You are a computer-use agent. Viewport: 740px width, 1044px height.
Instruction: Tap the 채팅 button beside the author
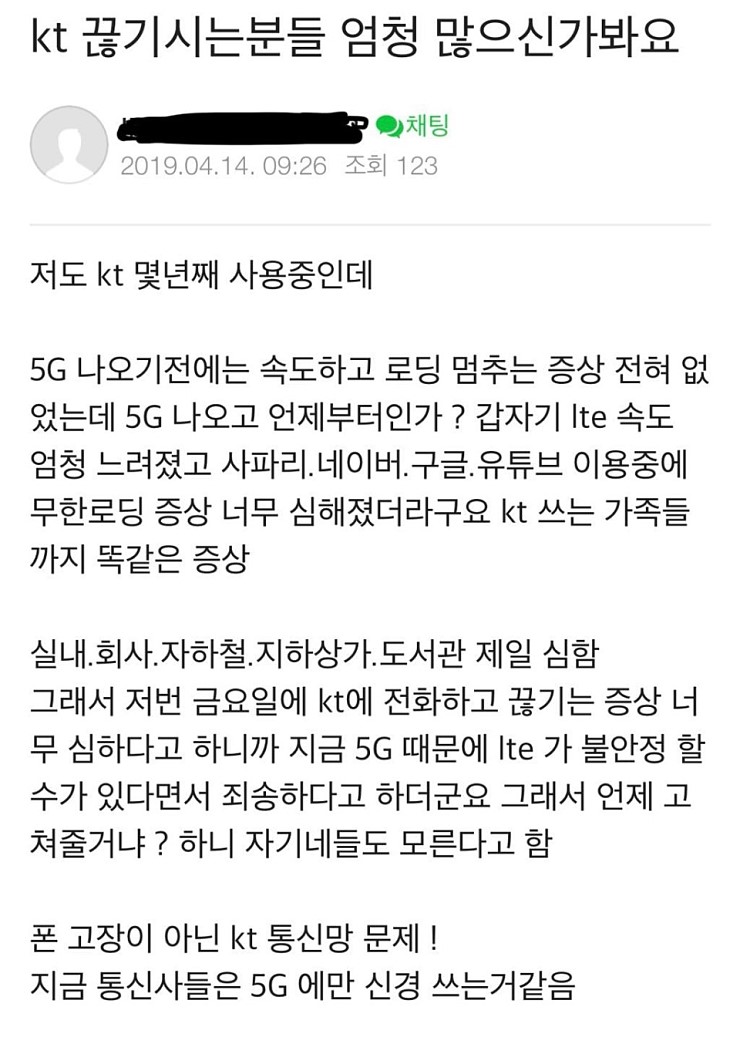click(x=412, y=127)
